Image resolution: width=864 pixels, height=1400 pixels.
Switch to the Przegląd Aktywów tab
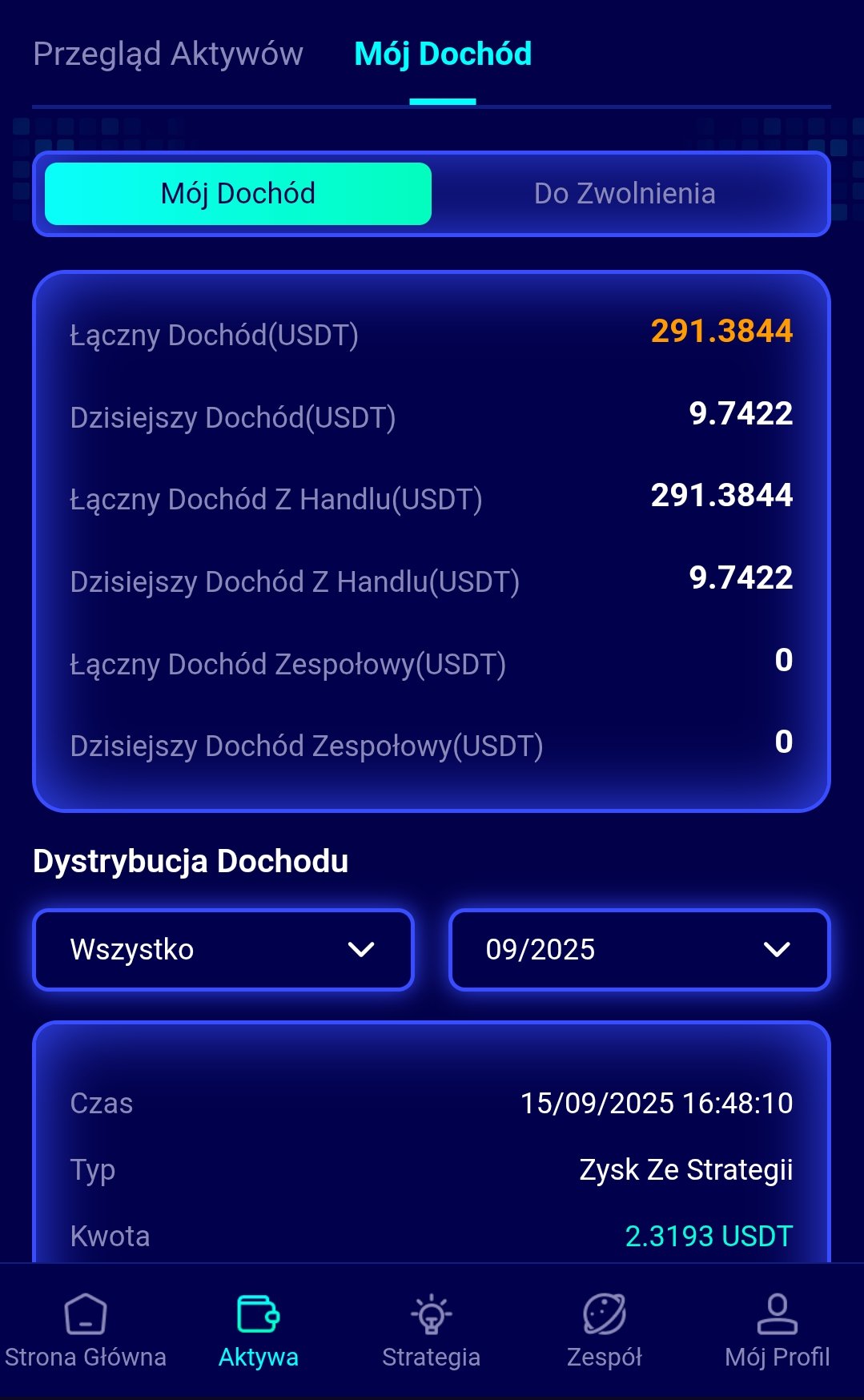pos(168,54)
